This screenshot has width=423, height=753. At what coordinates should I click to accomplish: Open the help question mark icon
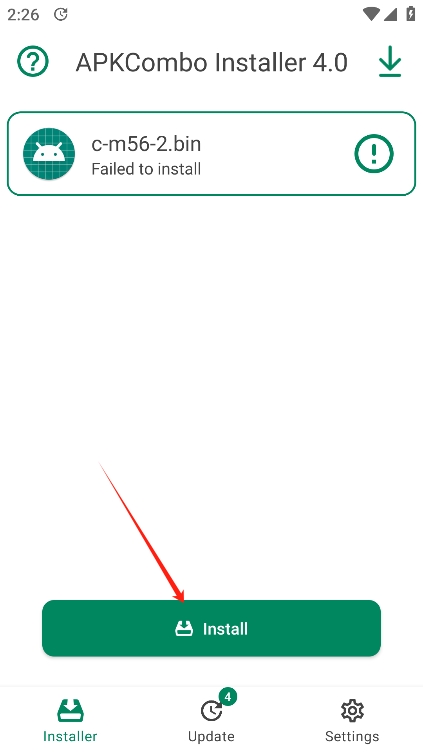(x=33, y=61)
